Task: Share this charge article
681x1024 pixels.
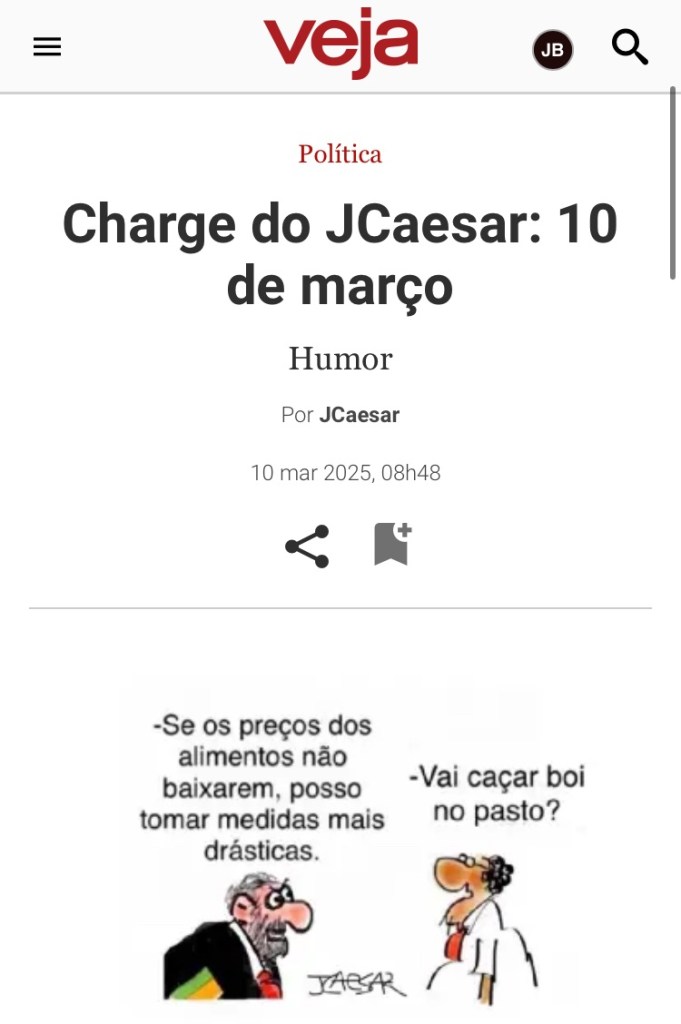Action: point(307,546)
